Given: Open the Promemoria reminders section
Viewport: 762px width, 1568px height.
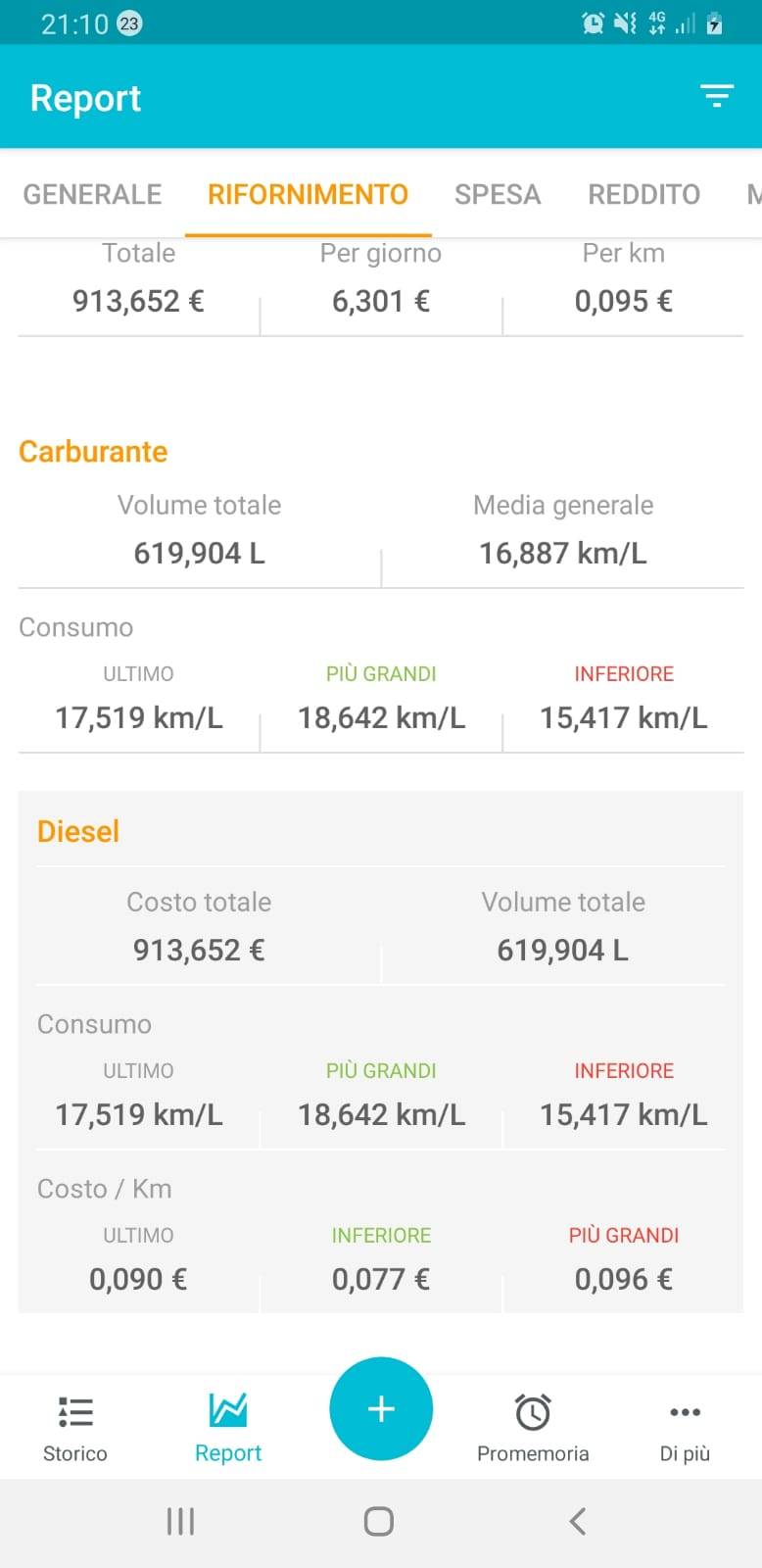Looking at the screenshot, I should coord(533,1427).
